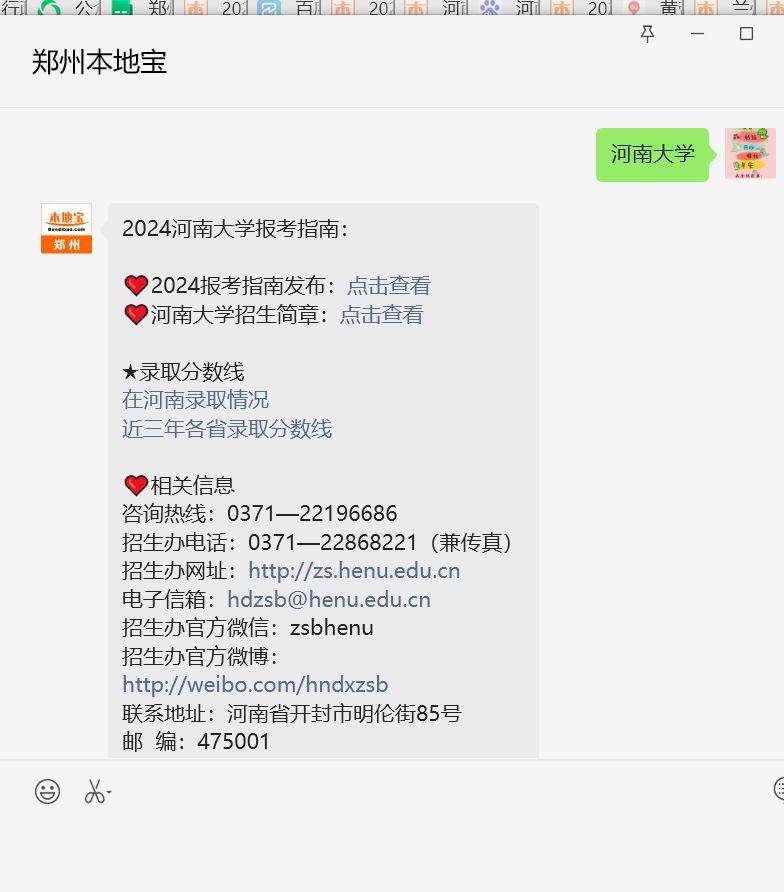Tap the scissors screenshot tool
784x892 pixels.
click(95, 792)
